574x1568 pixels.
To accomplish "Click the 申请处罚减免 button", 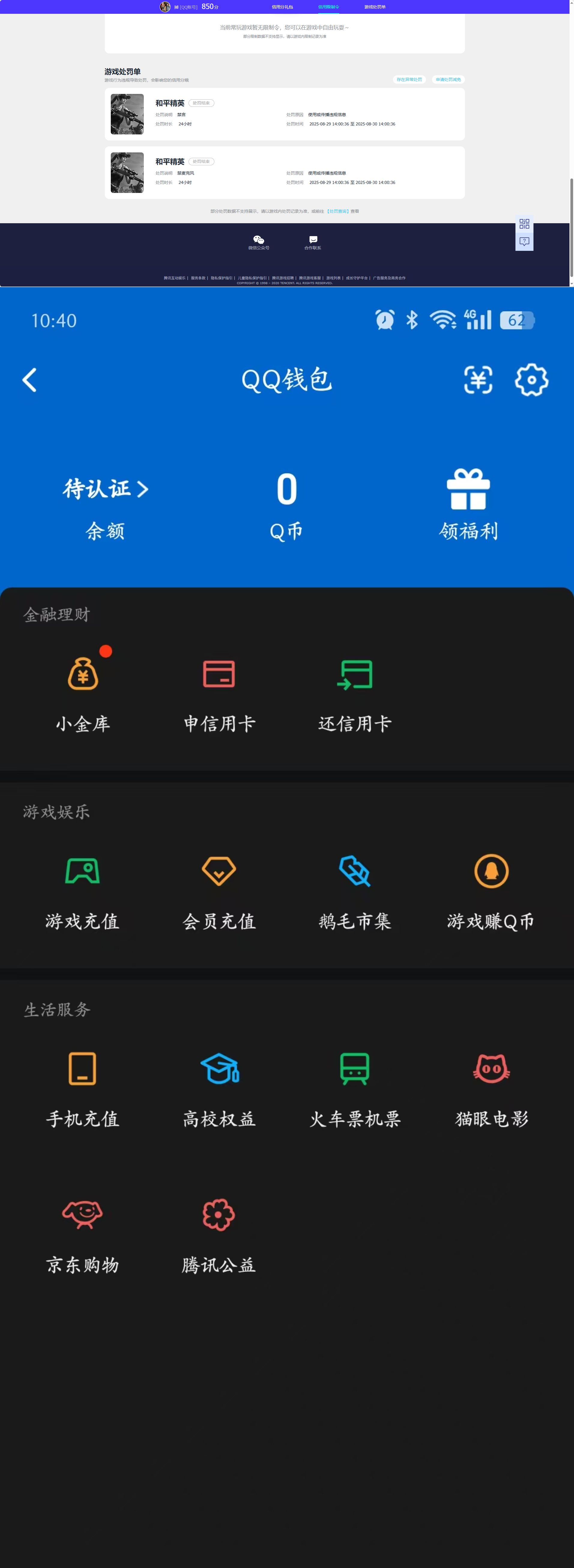I will point(449,79).
